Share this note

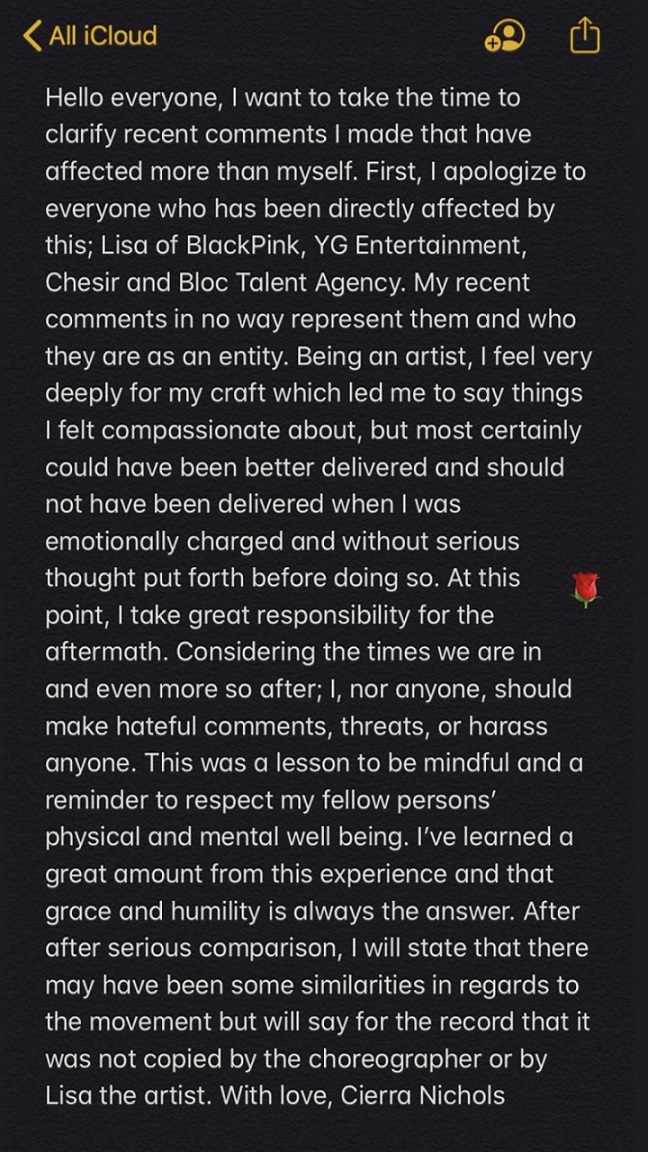pos(585,37)
